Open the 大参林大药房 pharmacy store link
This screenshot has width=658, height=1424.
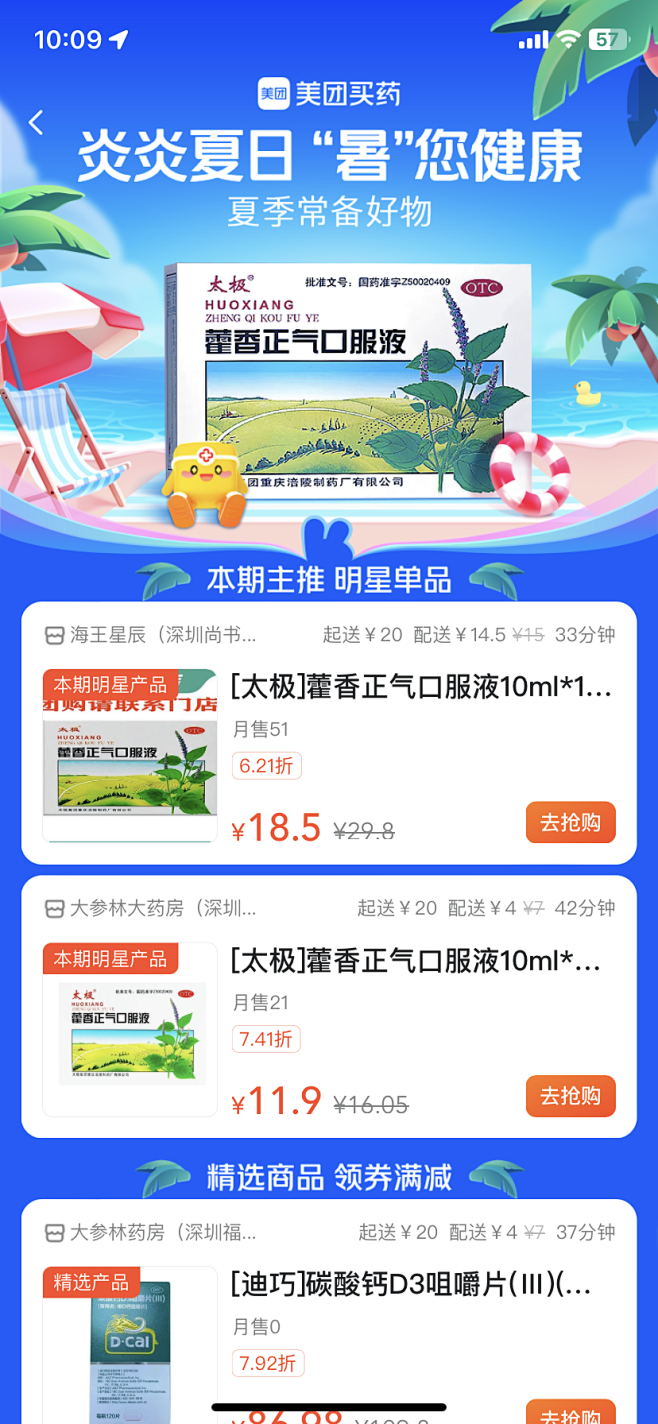pos(152,908)
